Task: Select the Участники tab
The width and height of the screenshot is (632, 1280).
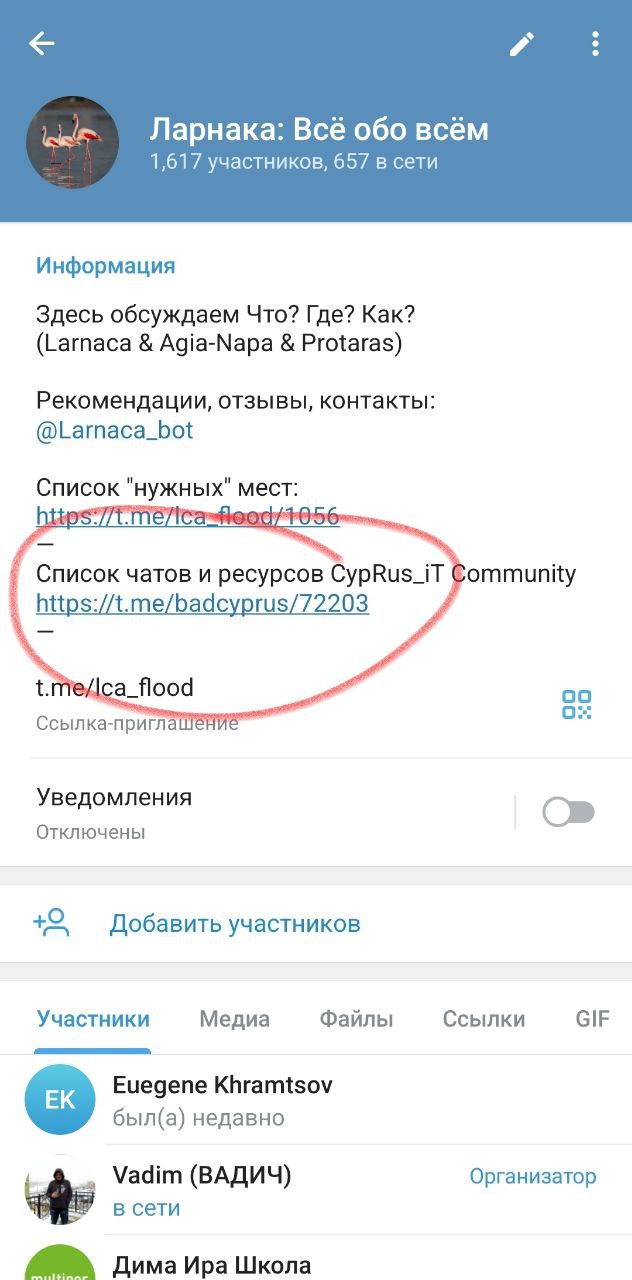Action: tap(93, 1019)
